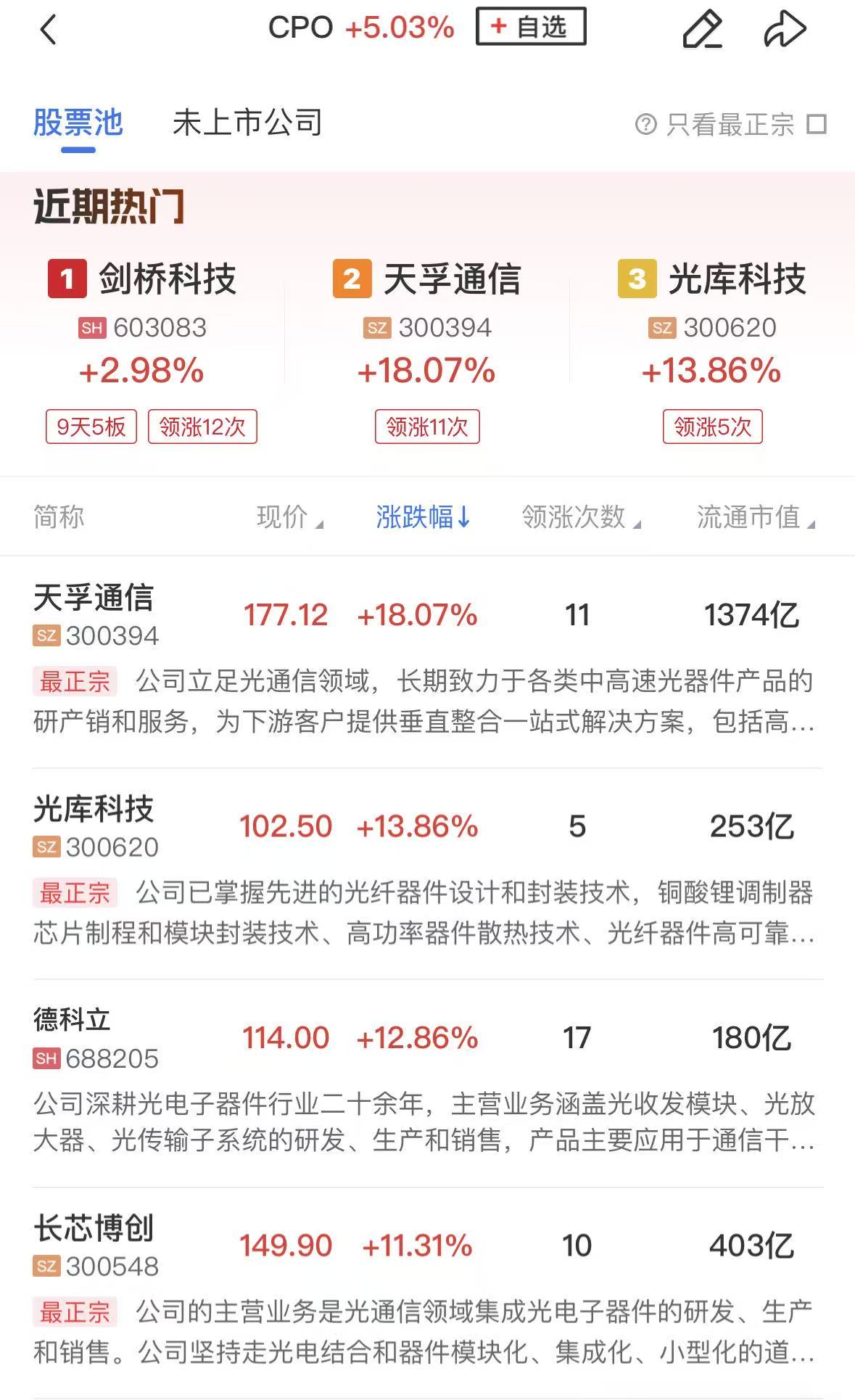Enable the 只看最正宗 checkbox
Screen dimensions: 855x1400
(817, 124)
